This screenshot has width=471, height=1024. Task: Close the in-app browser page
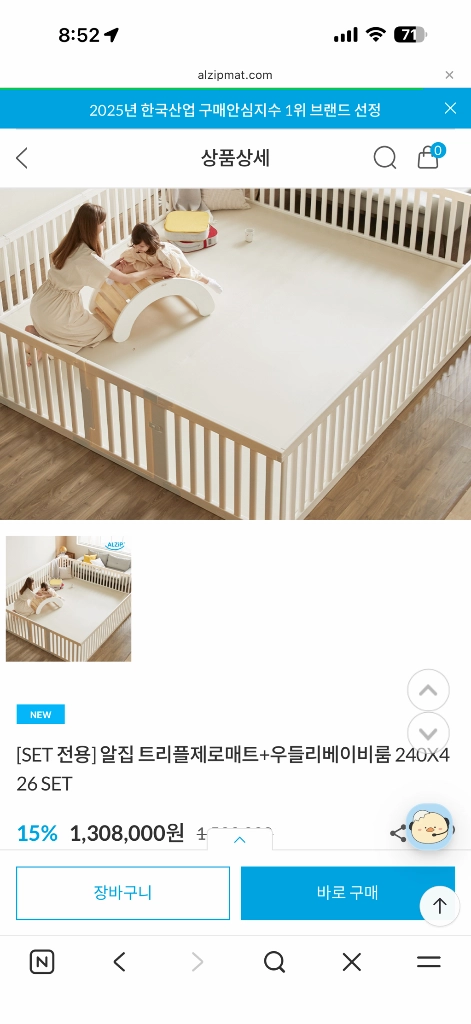coord(449,75)
